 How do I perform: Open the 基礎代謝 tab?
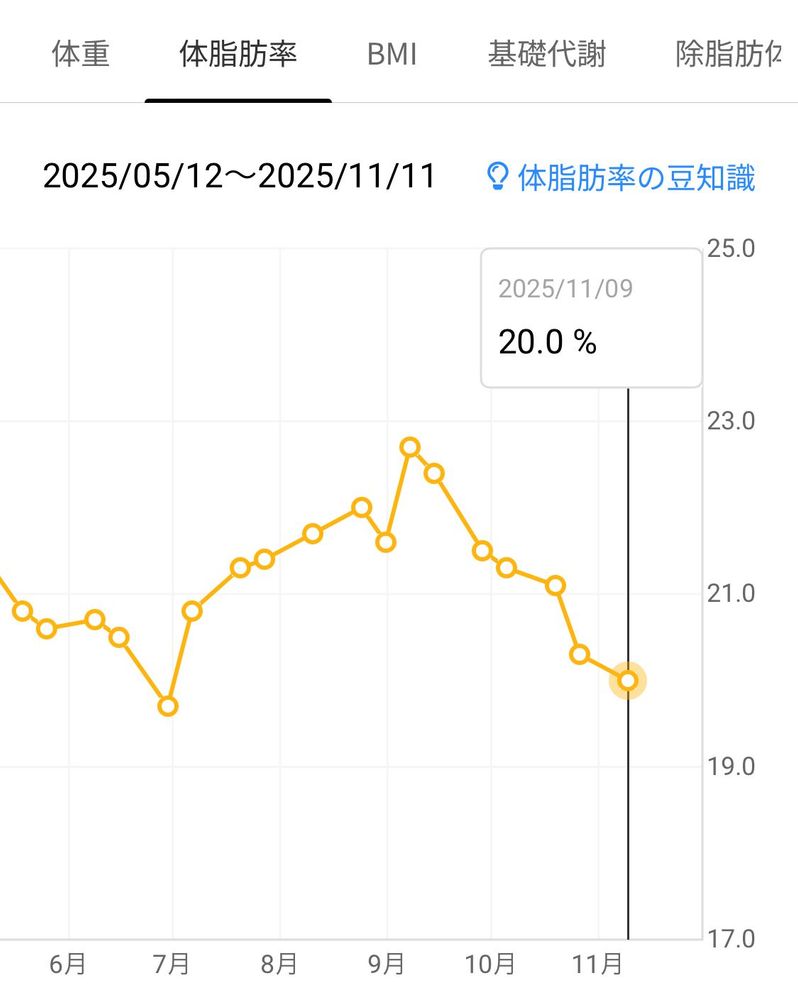(547, 54)
